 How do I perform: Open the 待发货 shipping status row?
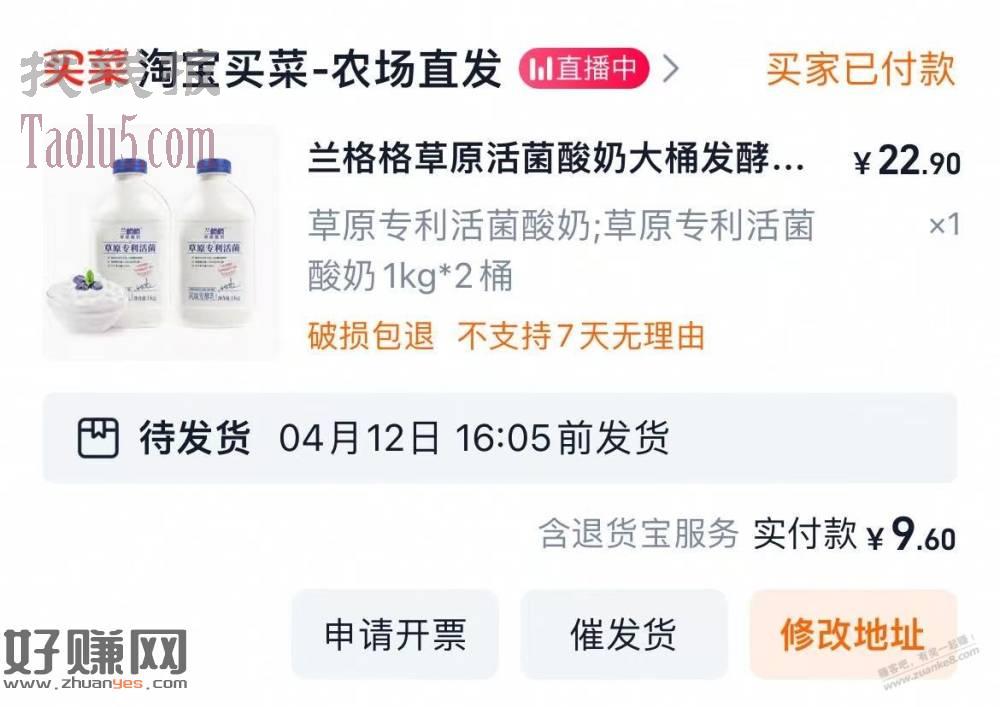[x=499, y=438]
